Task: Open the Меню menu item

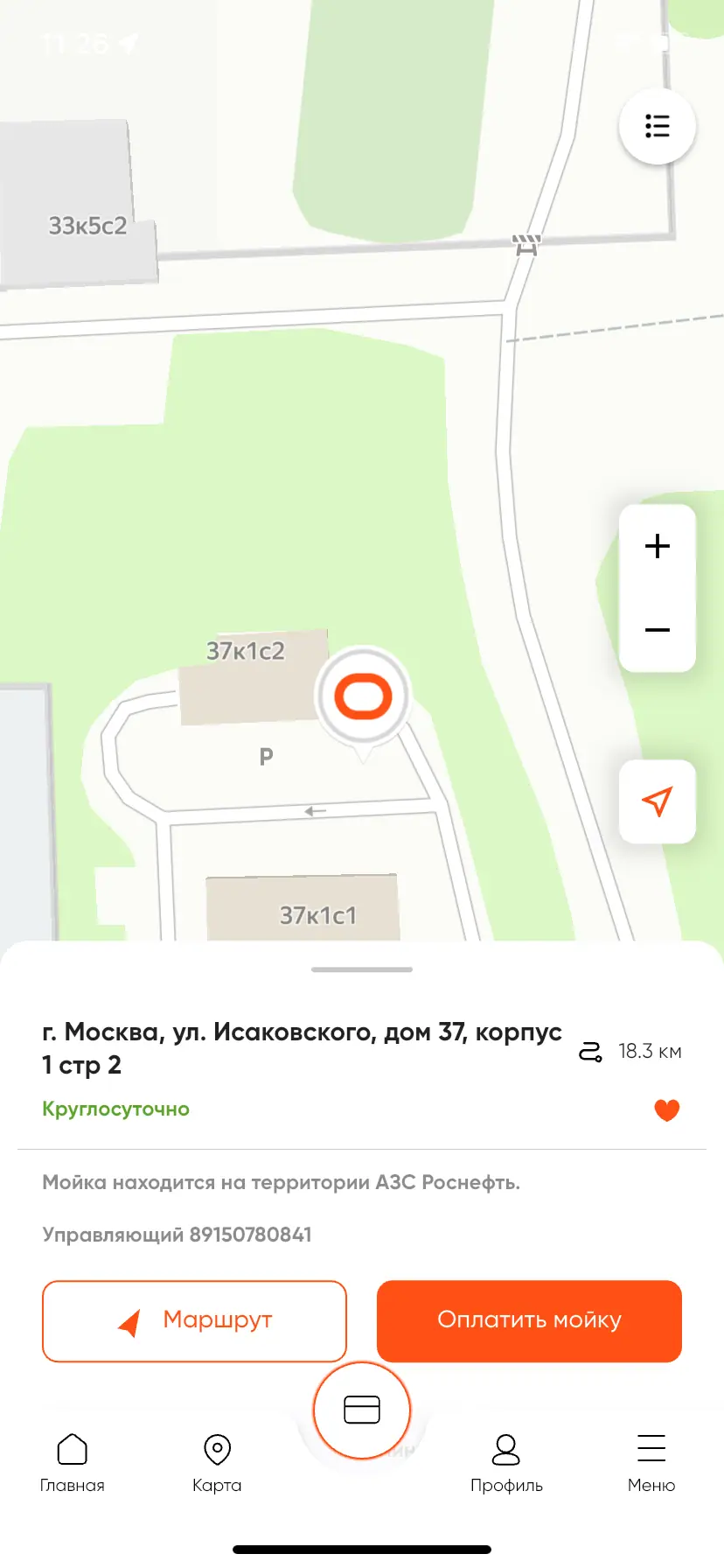Action: tap(651, 1448)
